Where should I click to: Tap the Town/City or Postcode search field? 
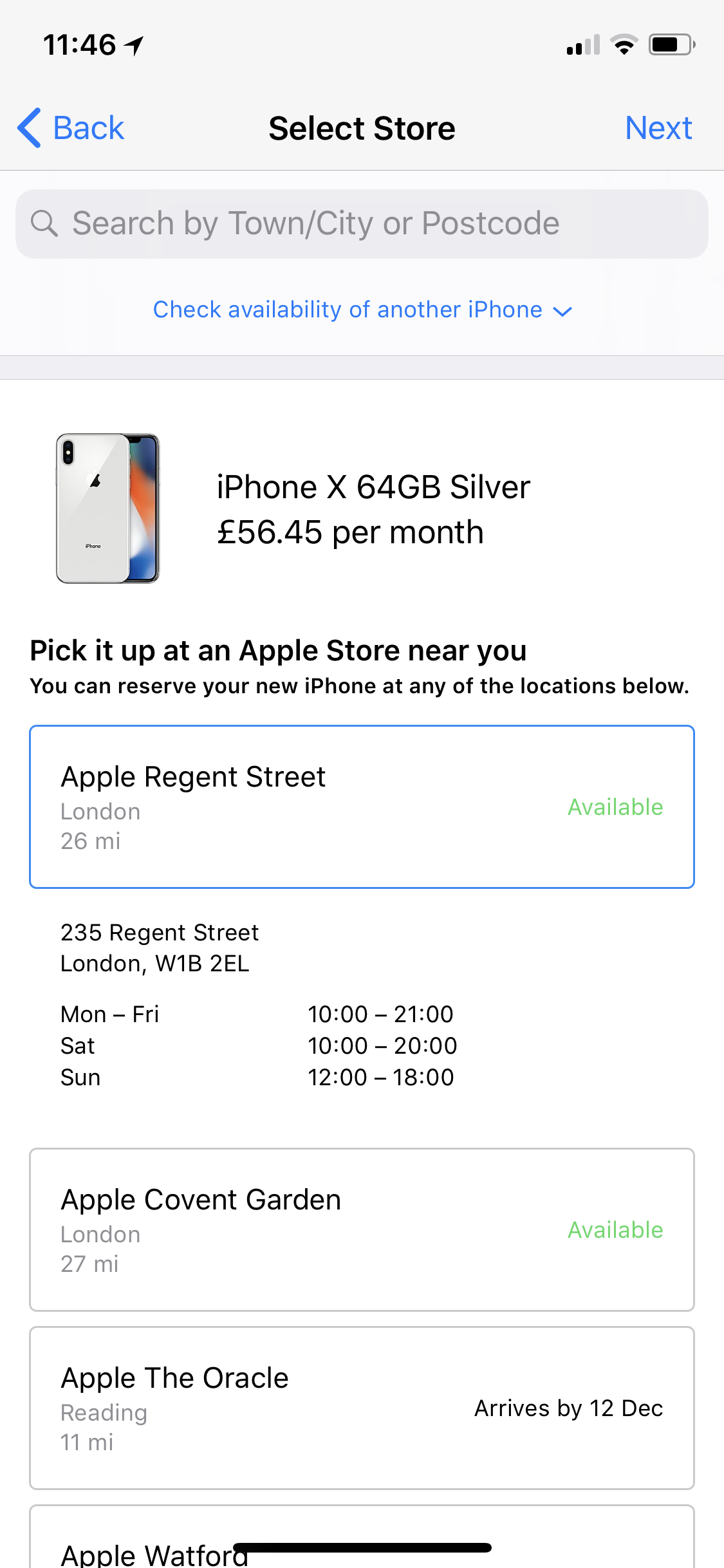point(362,224)
